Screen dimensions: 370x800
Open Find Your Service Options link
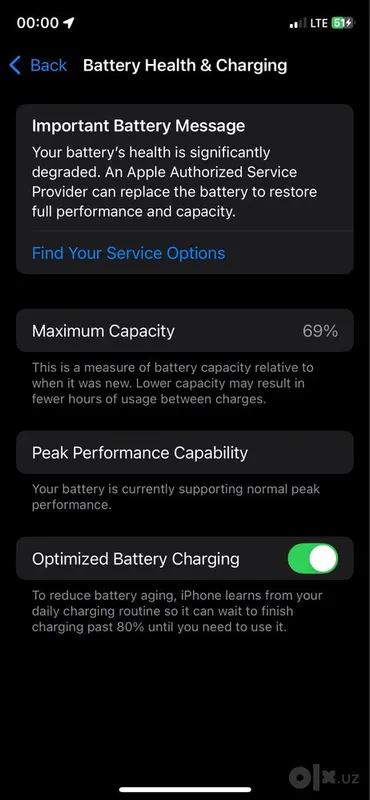129,253
